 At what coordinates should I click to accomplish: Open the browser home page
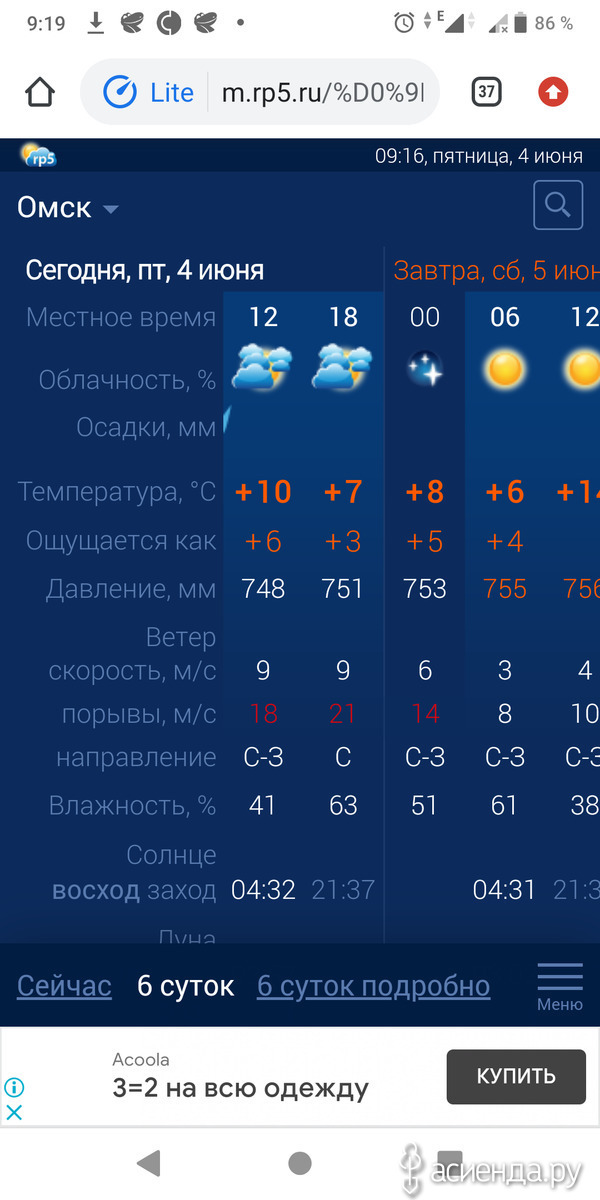click(x=39, y=93)
